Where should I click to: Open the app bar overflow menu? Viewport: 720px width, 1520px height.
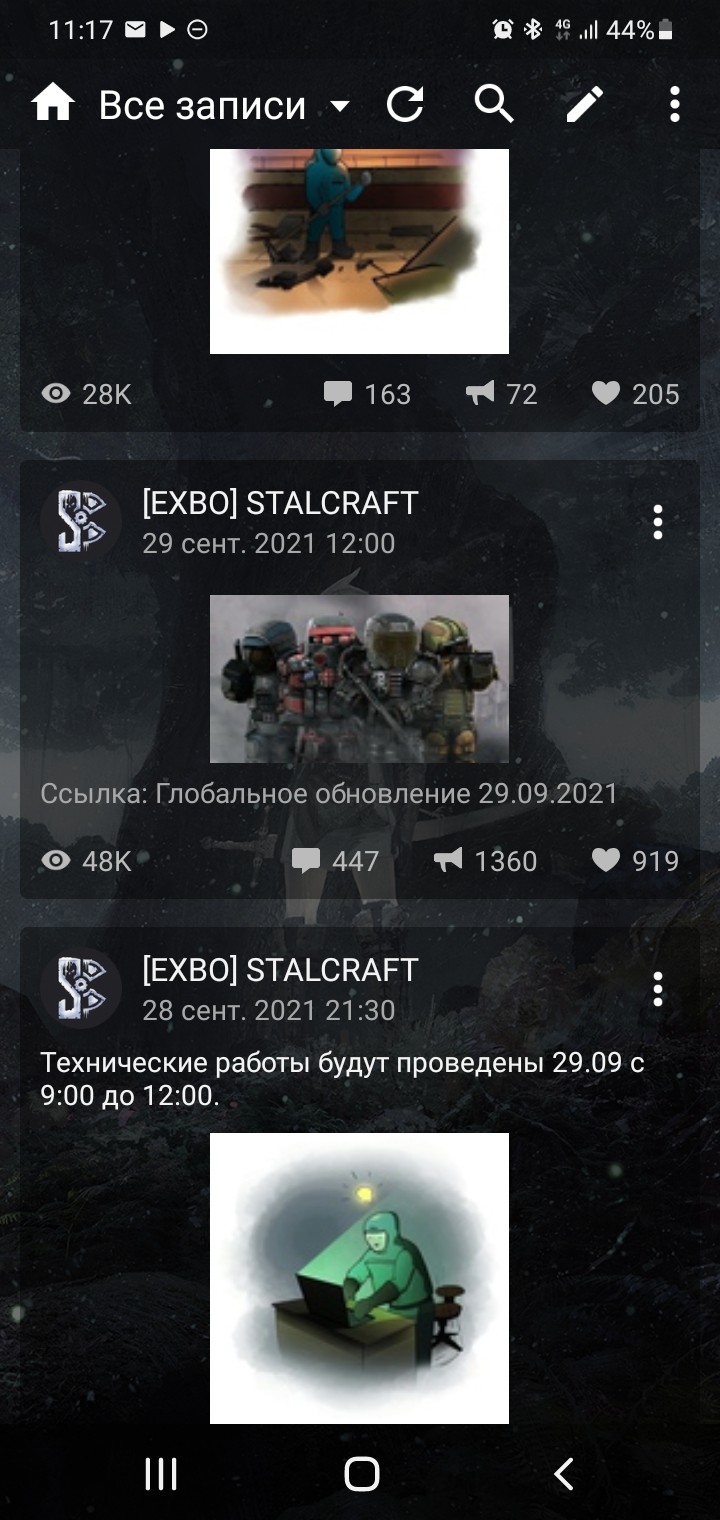point(675,104)
